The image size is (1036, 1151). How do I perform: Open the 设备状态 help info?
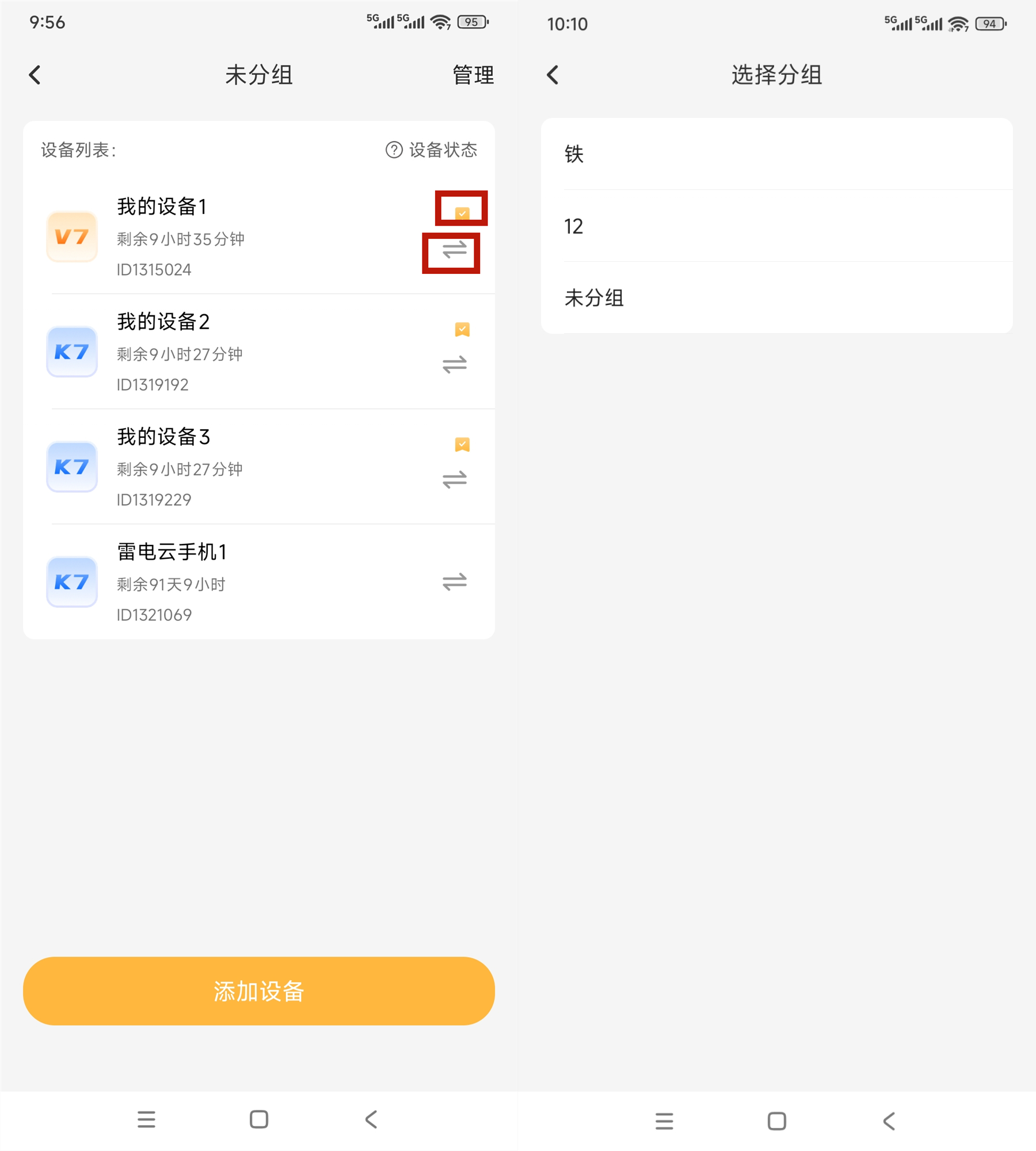[432, 150]
